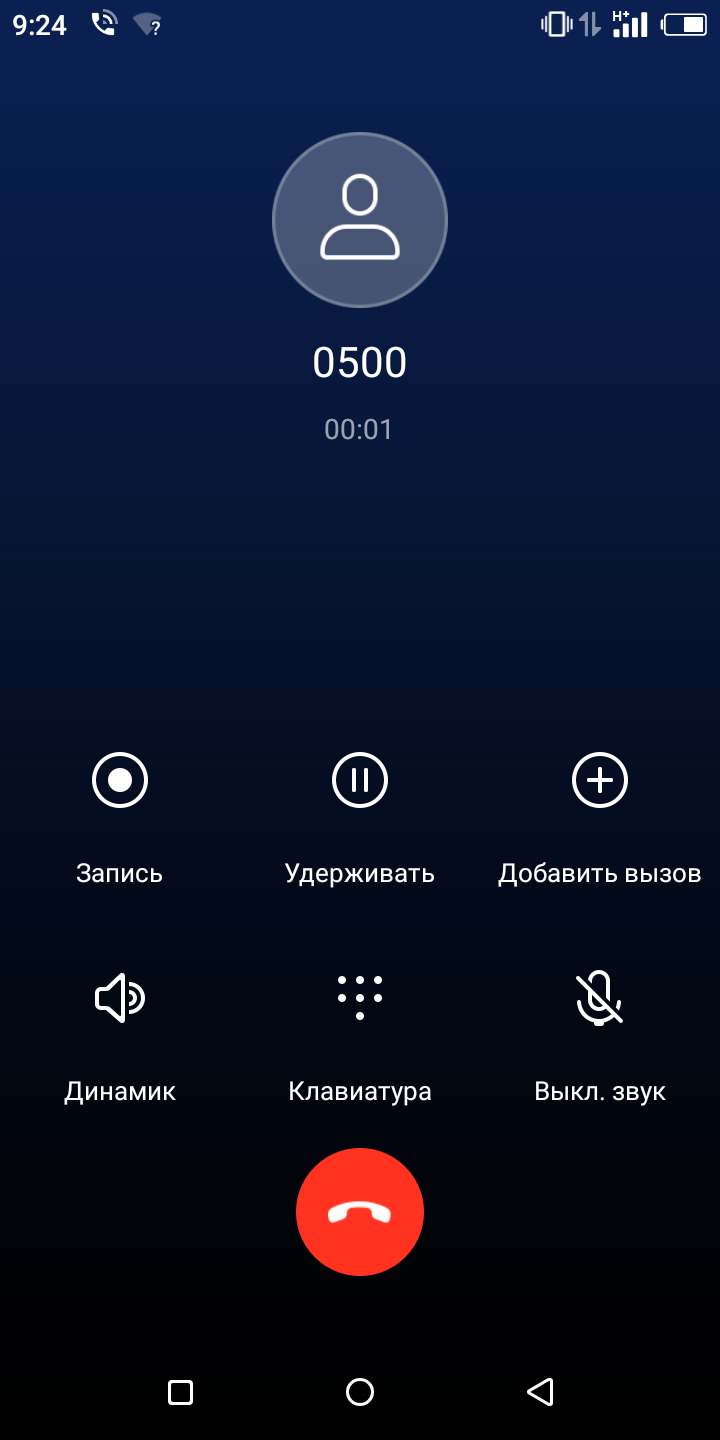Open recent apps from the navigation bar
Screen dimensions: 720x1440
(x=180, y=1392)
